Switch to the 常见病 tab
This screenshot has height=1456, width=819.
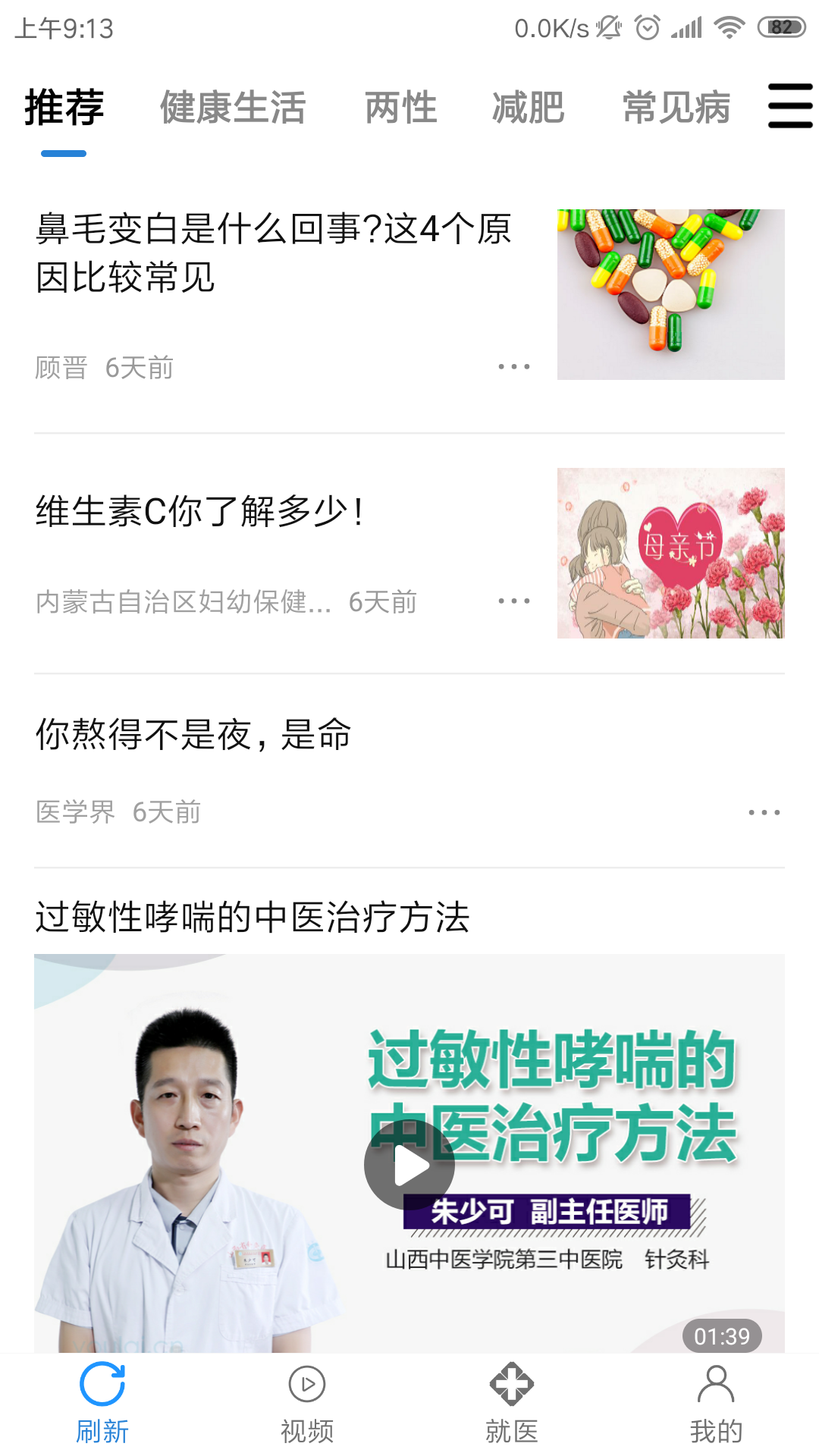point(676,106)
